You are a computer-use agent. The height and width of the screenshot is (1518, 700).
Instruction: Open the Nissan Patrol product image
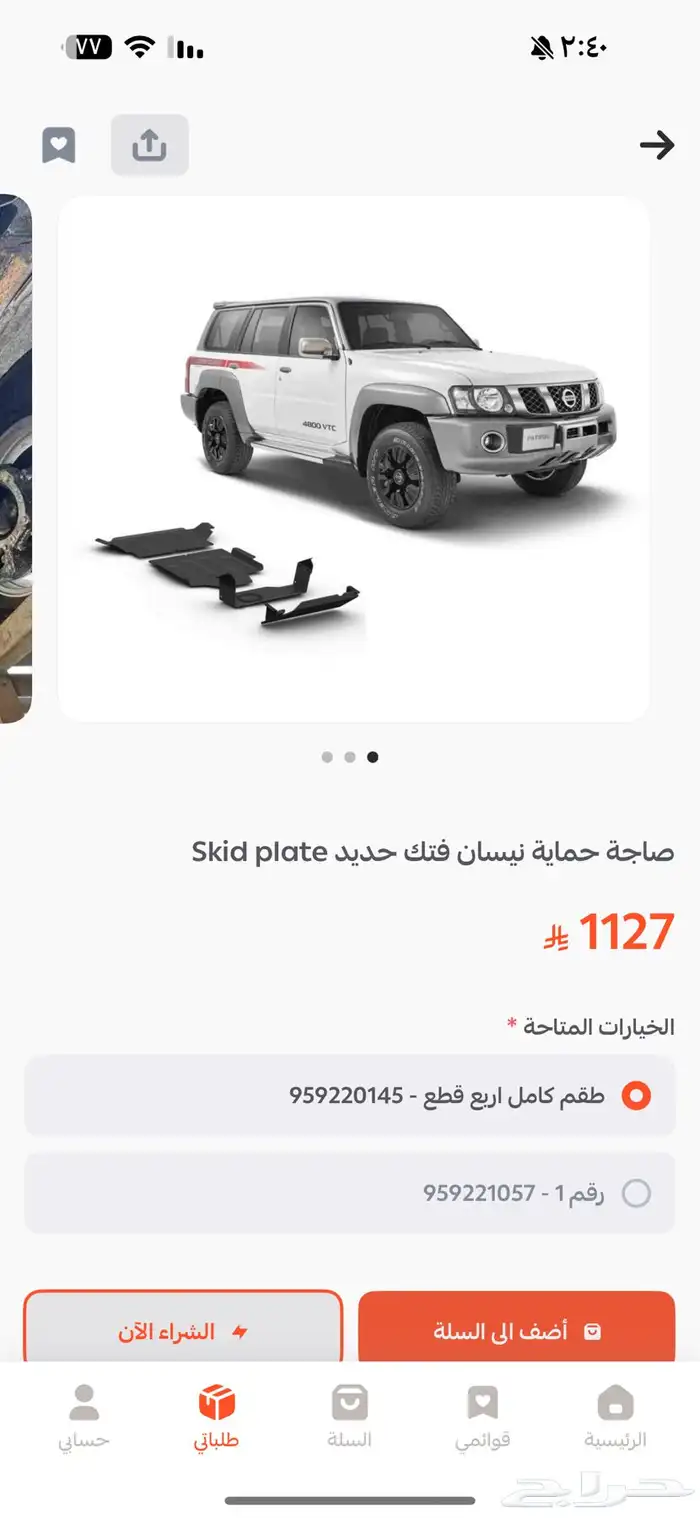[x=354, y=458]
